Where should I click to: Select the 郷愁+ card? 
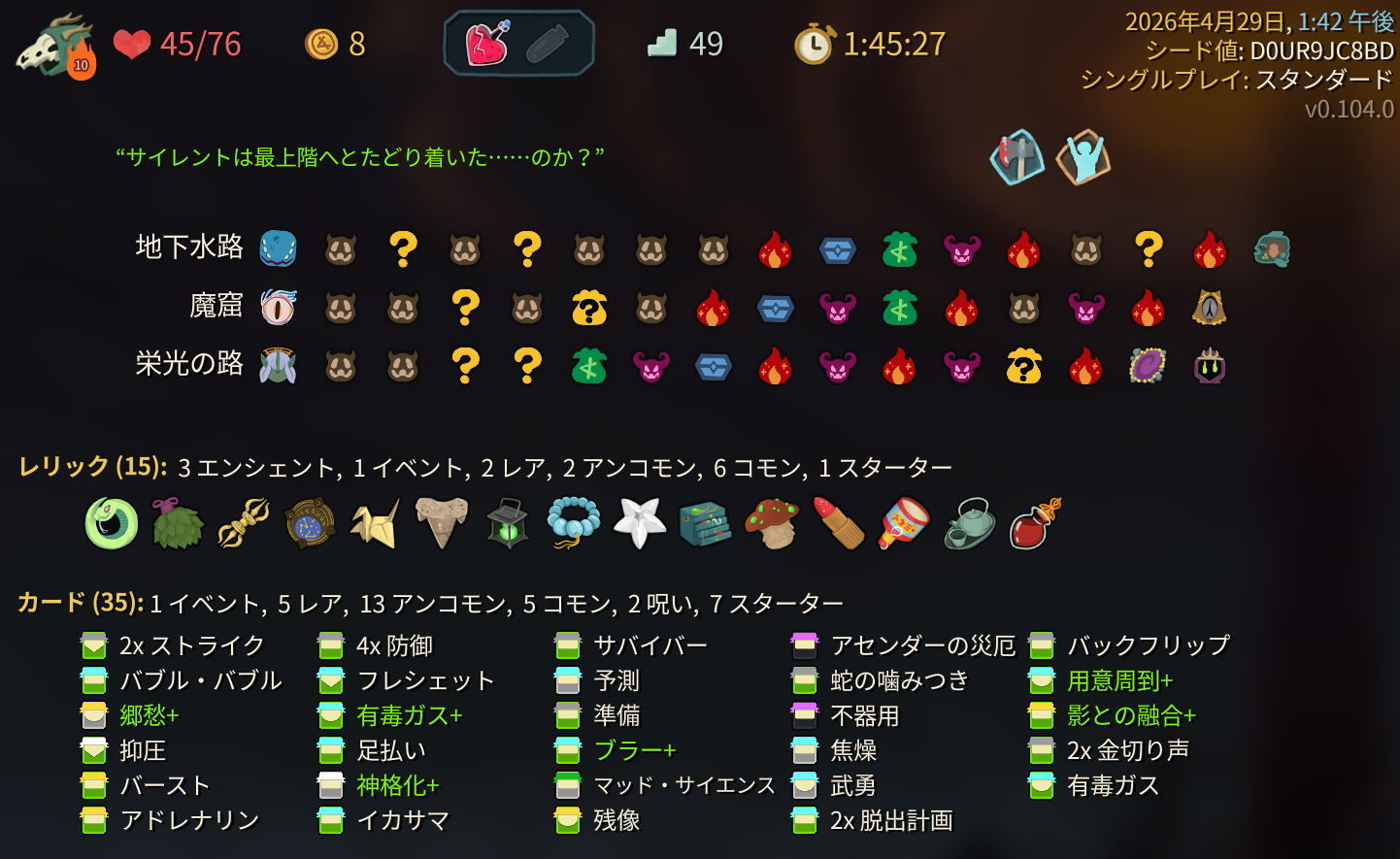coord(130,715)
